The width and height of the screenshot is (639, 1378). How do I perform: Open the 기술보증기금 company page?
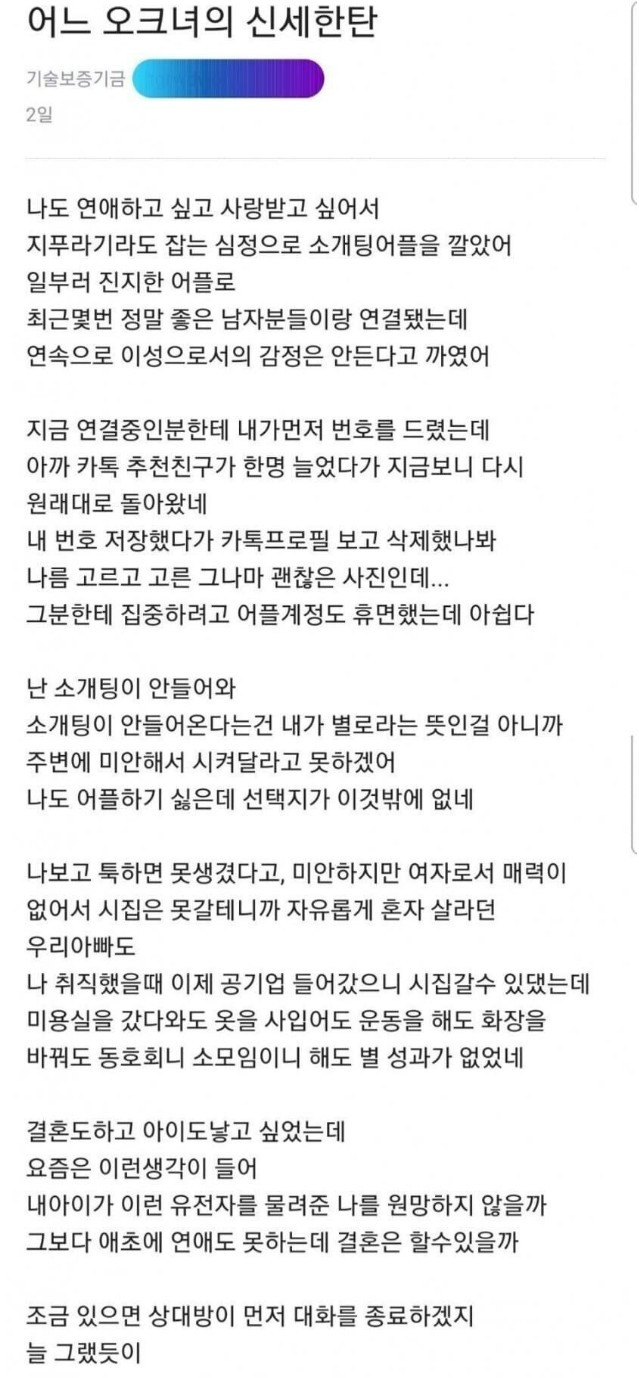pos(76,80)
